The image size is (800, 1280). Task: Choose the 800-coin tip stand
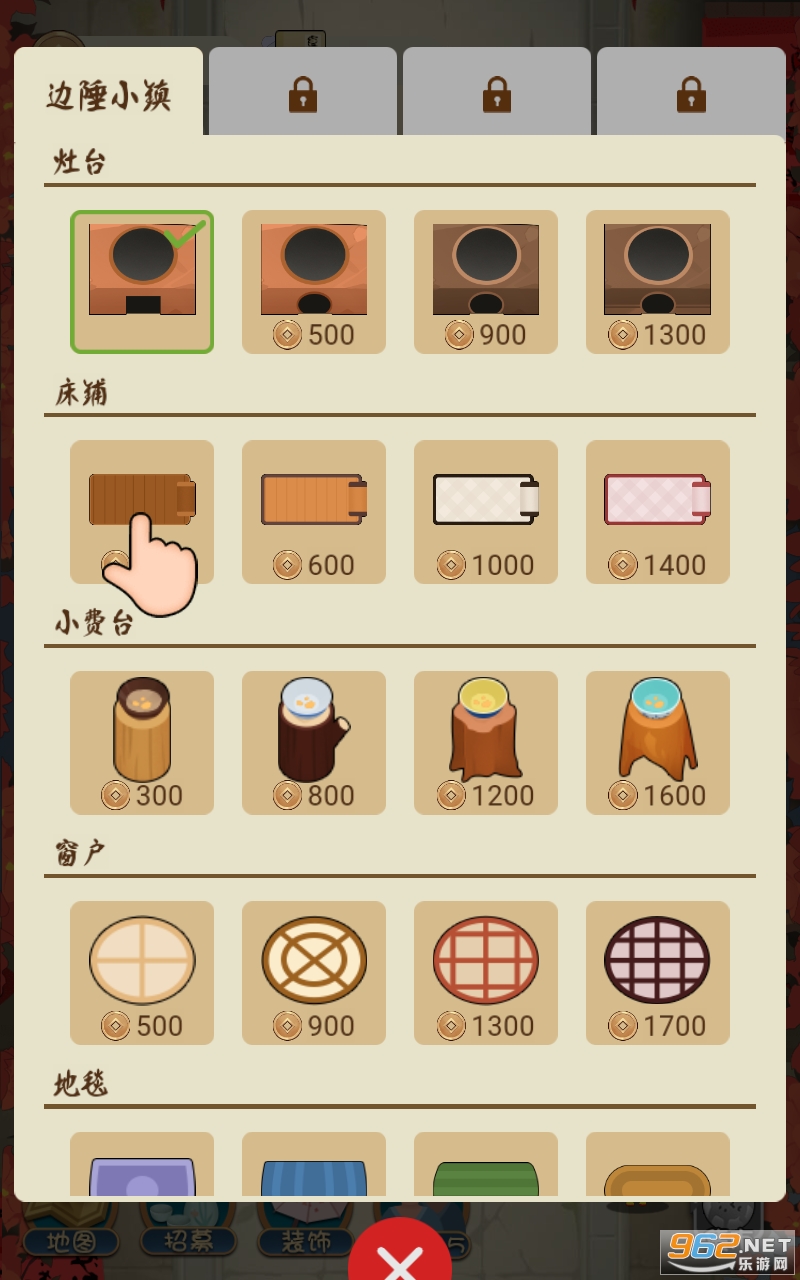pos(314,743)
